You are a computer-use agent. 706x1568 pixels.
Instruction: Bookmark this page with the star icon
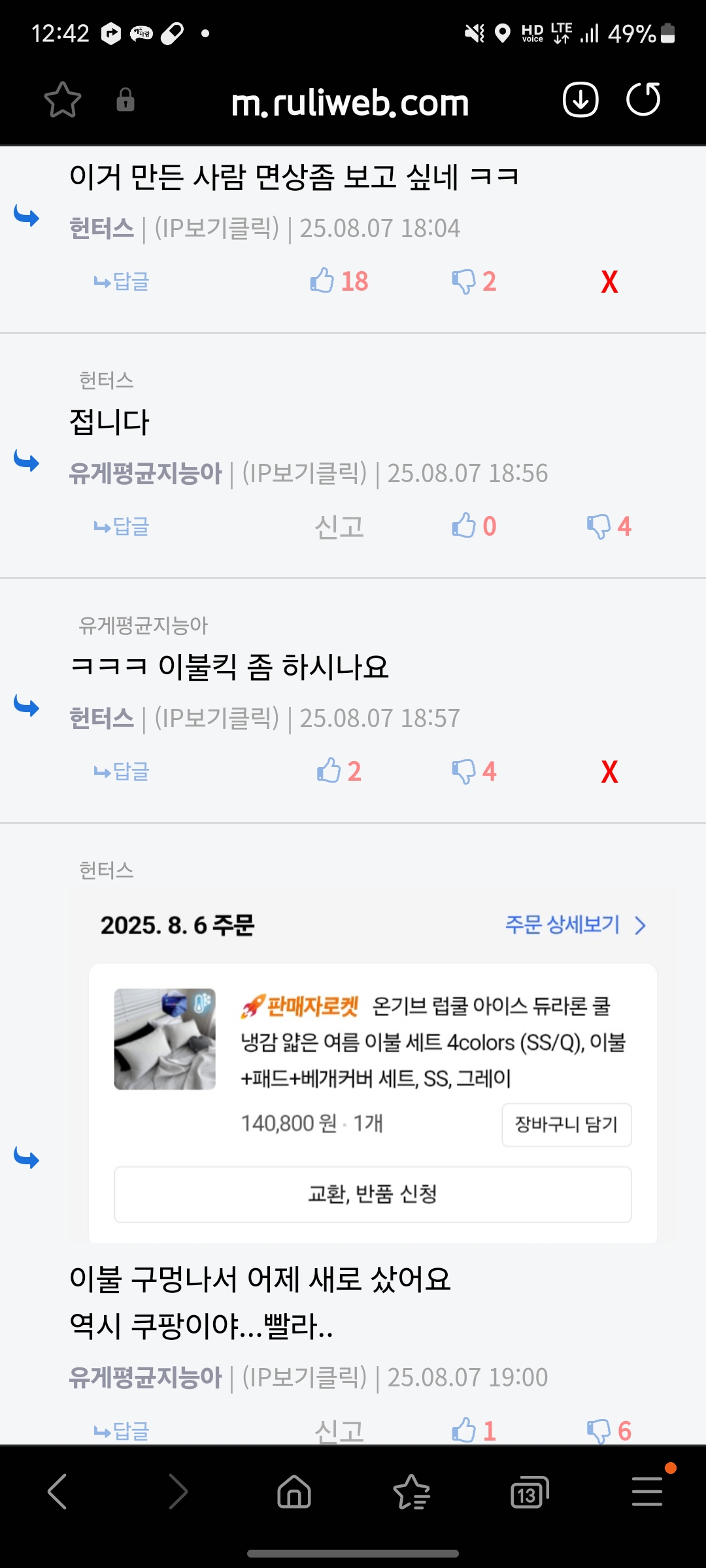pyautogui.click(x=62, y=100)
